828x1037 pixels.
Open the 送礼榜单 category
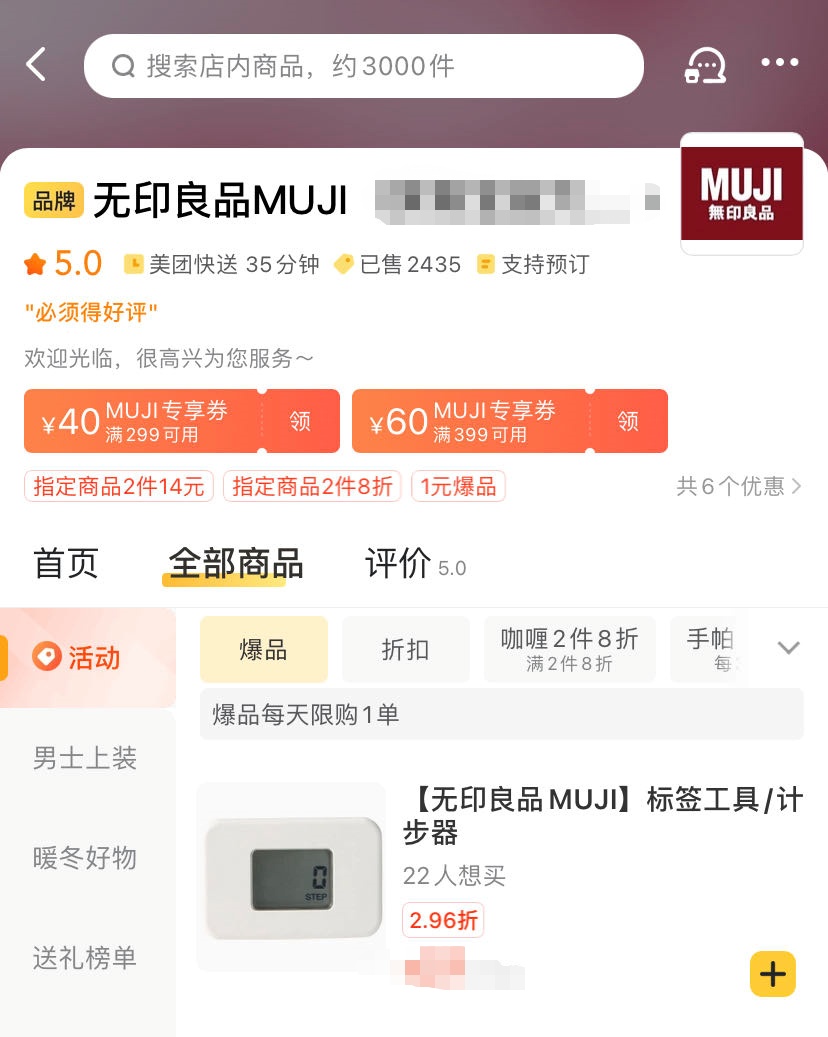pos(85,958)
